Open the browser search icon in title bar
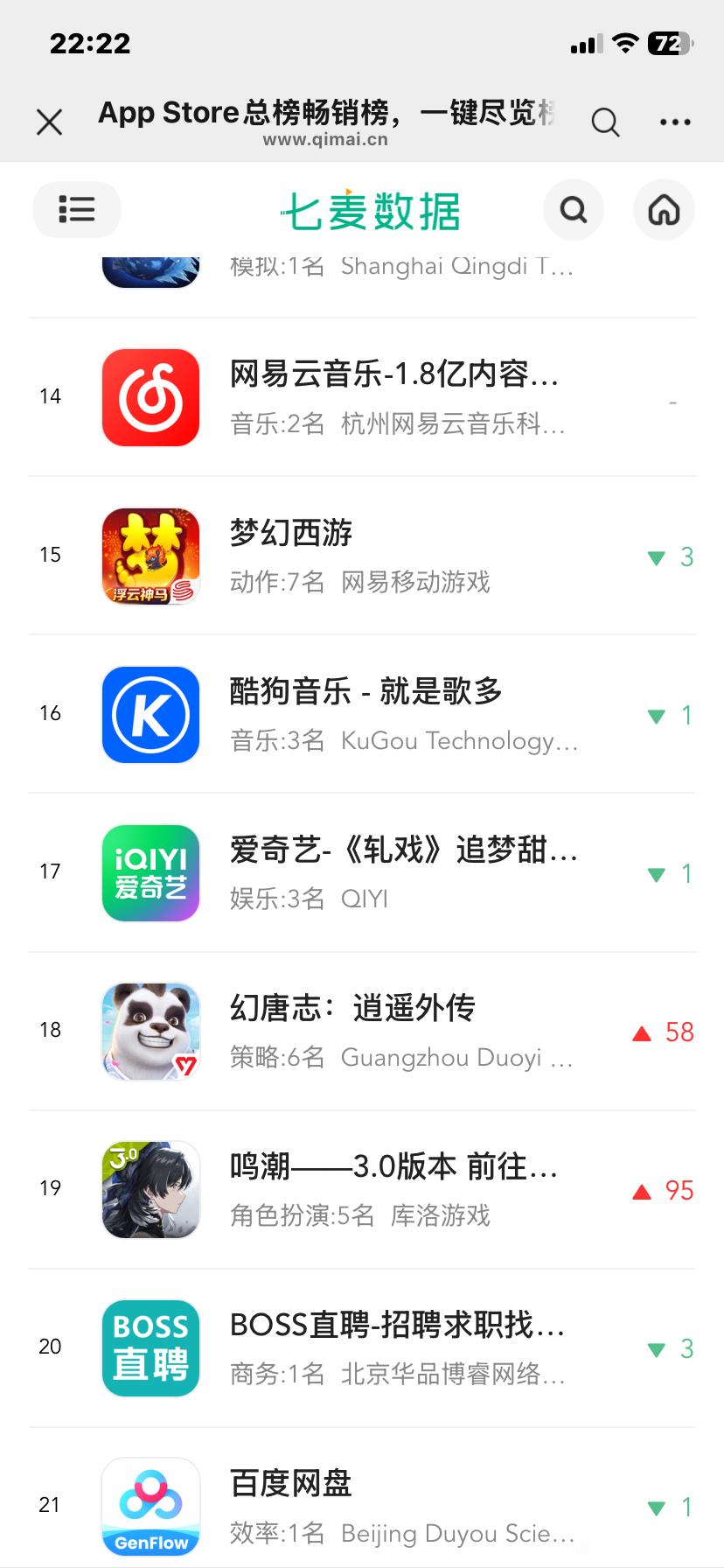Image resolution: width=724 pixels, height=1568 pixels. [x=605, y=122]
